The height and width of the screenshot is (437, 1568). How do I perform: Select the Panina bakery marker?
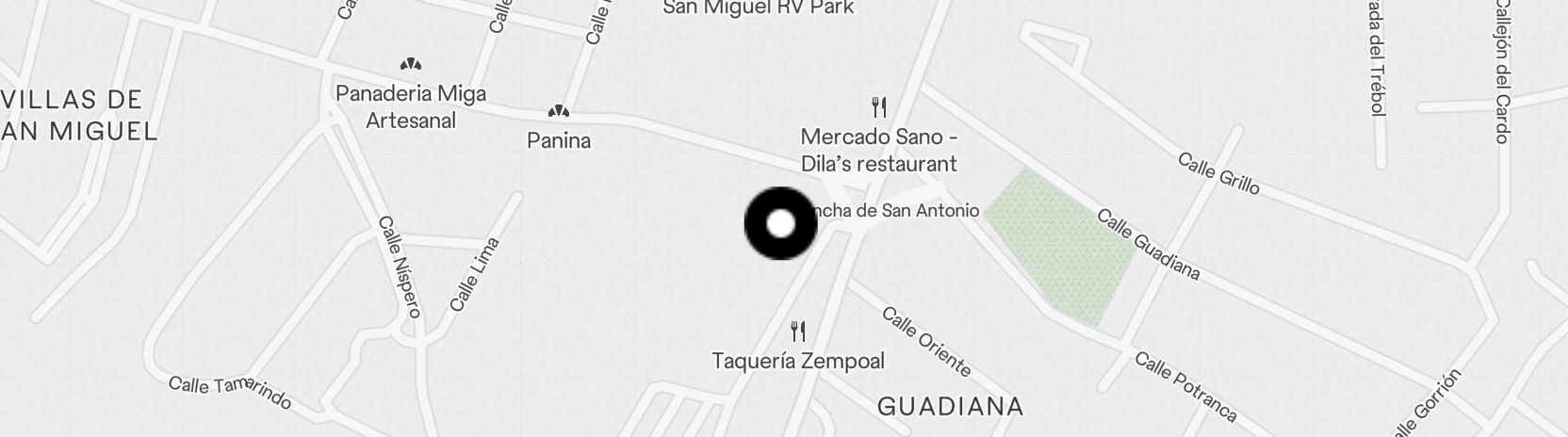tap(560, 111)
